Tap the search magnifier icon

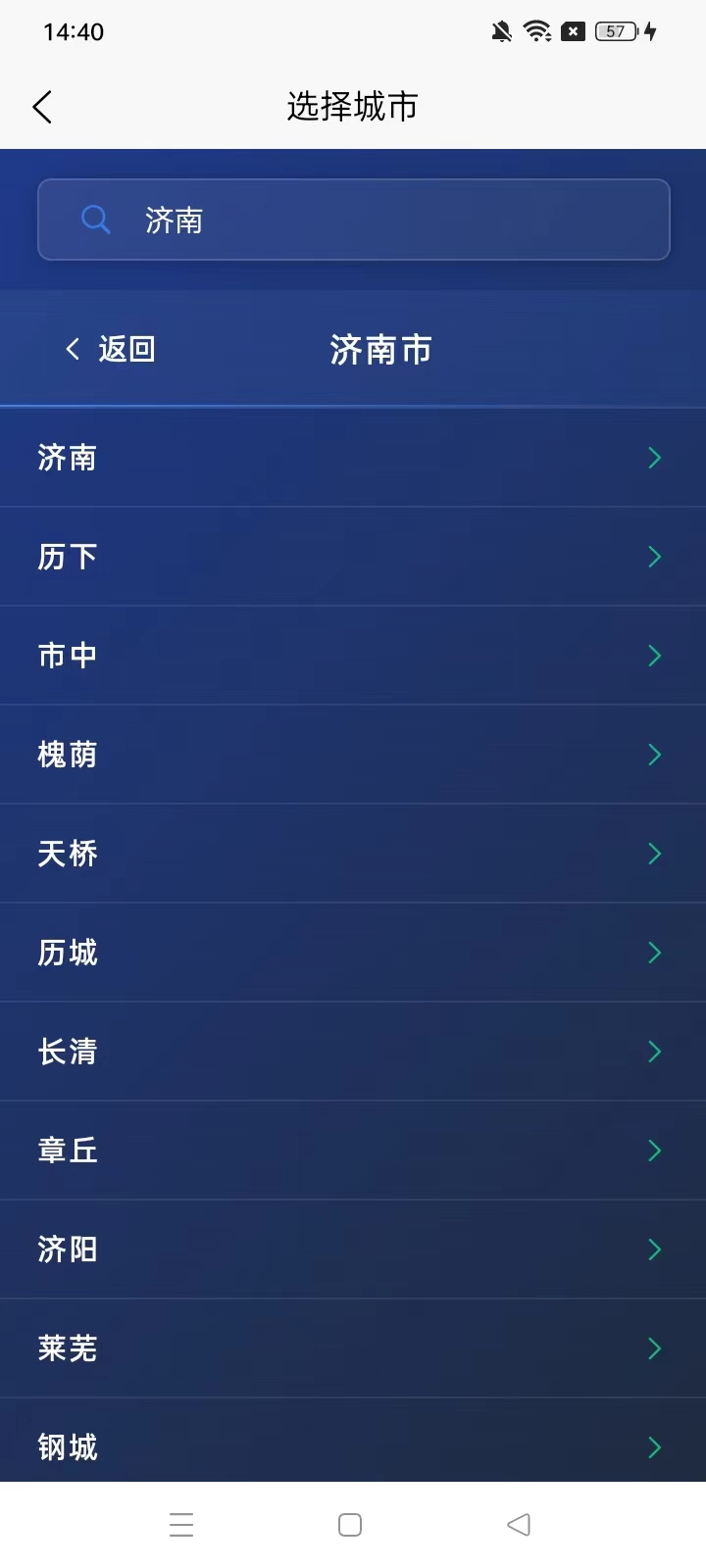tap(95, 220)
